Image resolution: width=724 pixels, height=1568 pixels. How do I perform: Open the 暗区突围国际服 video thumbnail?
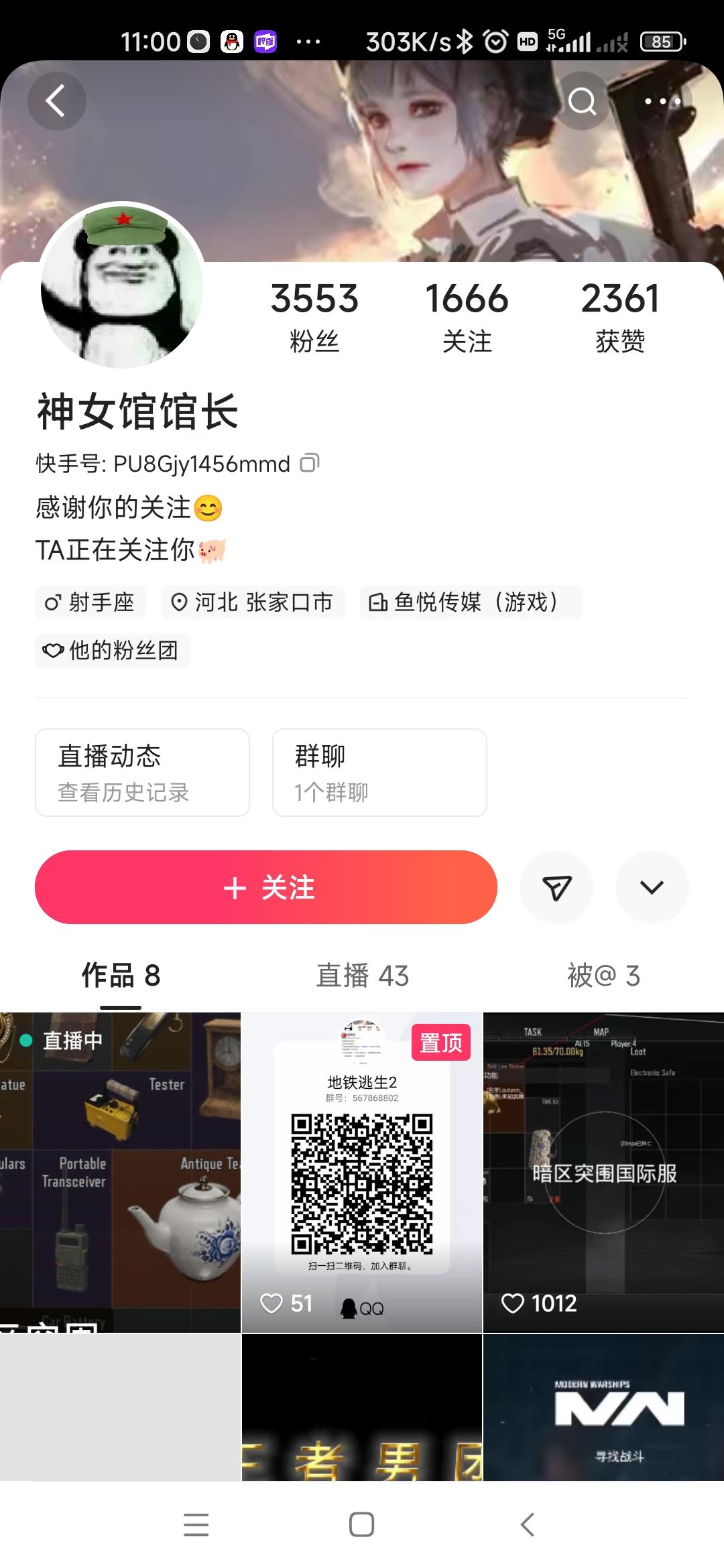pyautogui.click(x=603, y=1167)
